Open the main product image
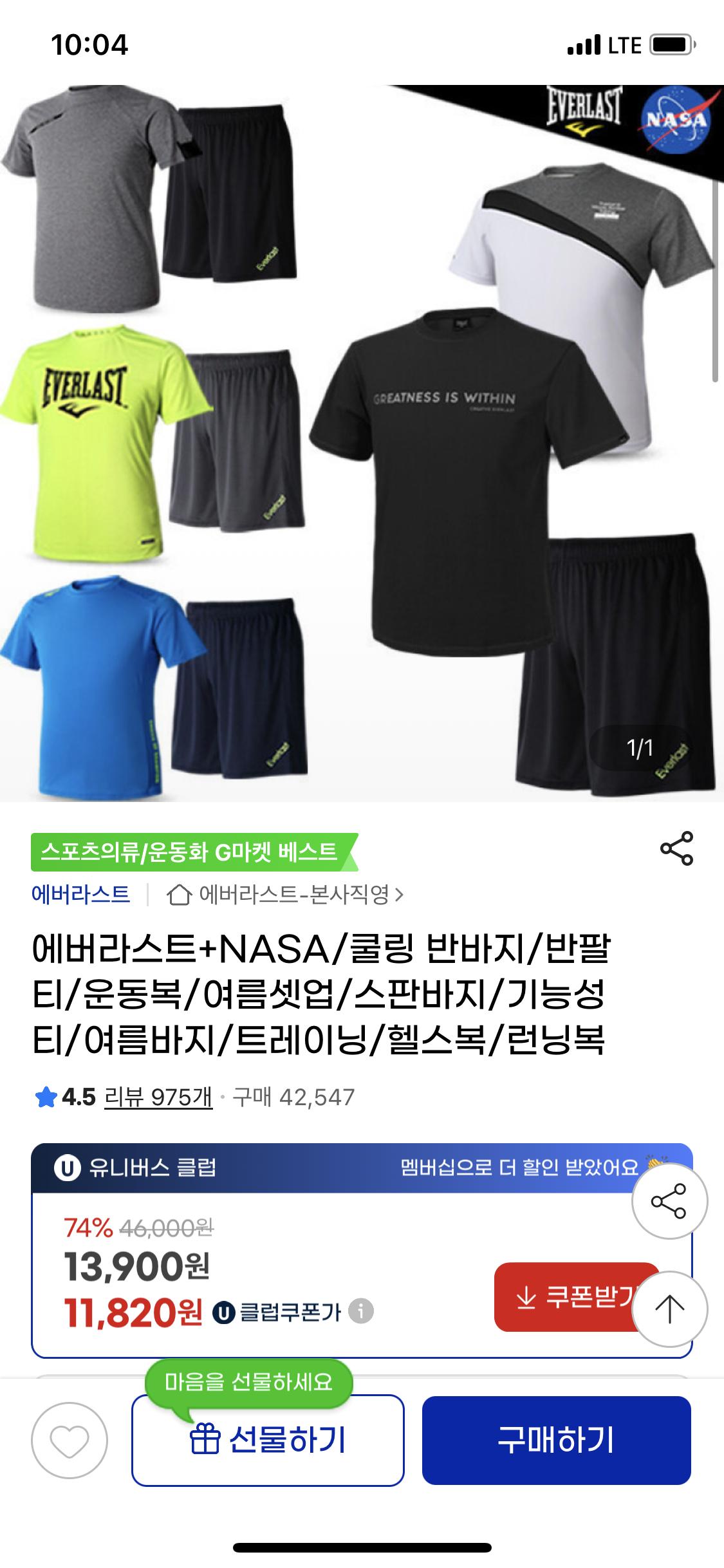This screenshot has height=1568, width=724. (362, 443)
